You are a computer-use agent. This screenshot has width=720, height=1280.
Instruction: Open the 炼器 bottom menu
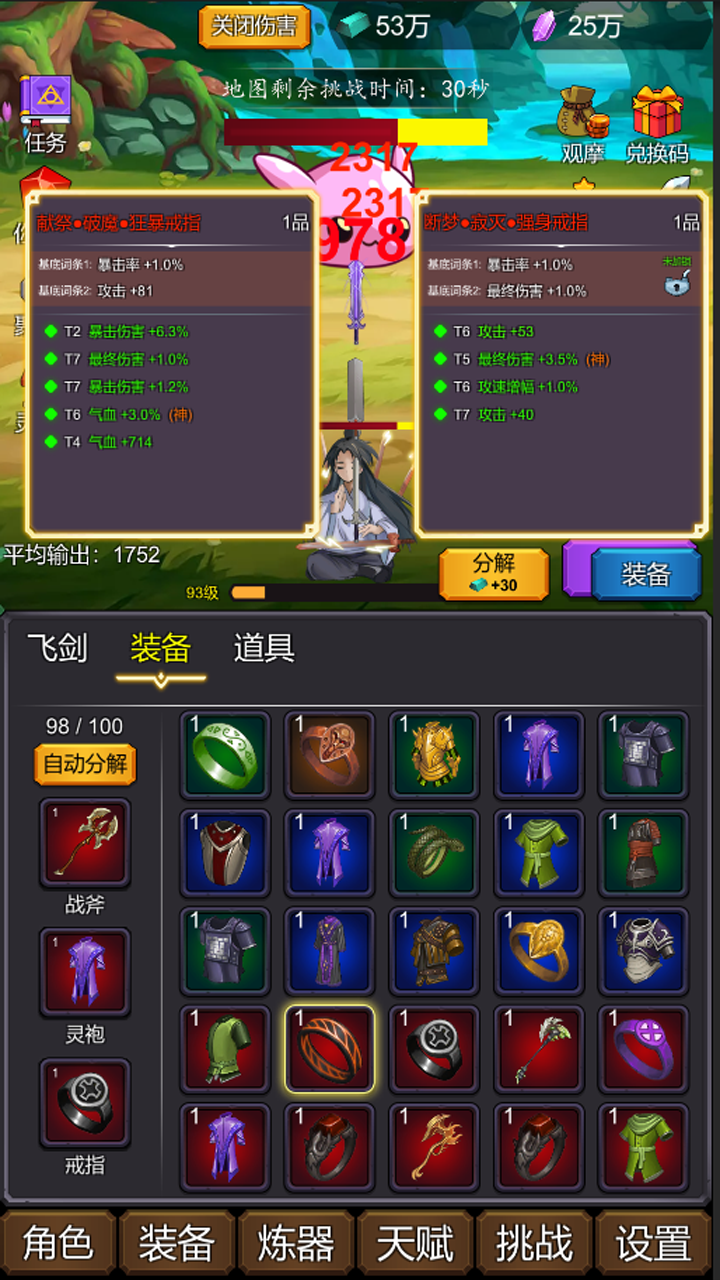click(x=296, y=1243)
